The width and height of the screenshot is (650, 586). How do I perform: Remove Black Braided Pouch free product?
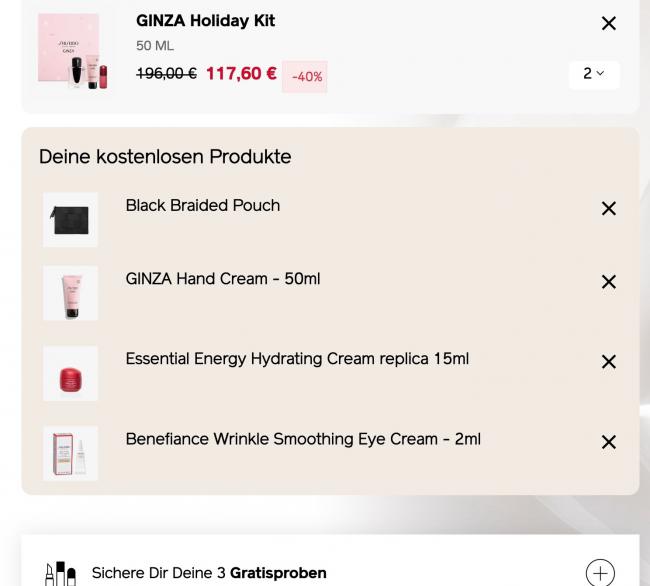click(608, 208)
